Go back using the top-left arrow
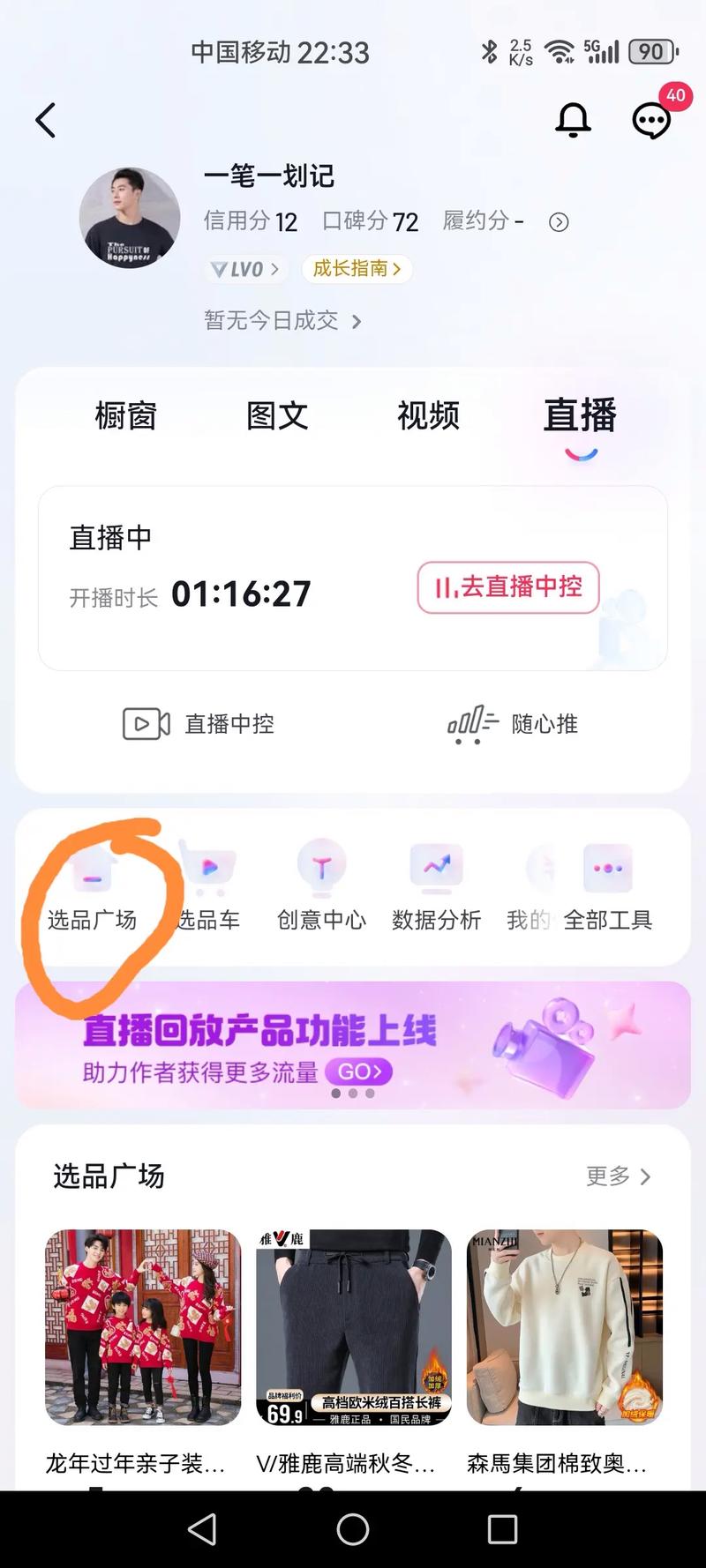The image size is (706, 1568). tap(46, 120)
